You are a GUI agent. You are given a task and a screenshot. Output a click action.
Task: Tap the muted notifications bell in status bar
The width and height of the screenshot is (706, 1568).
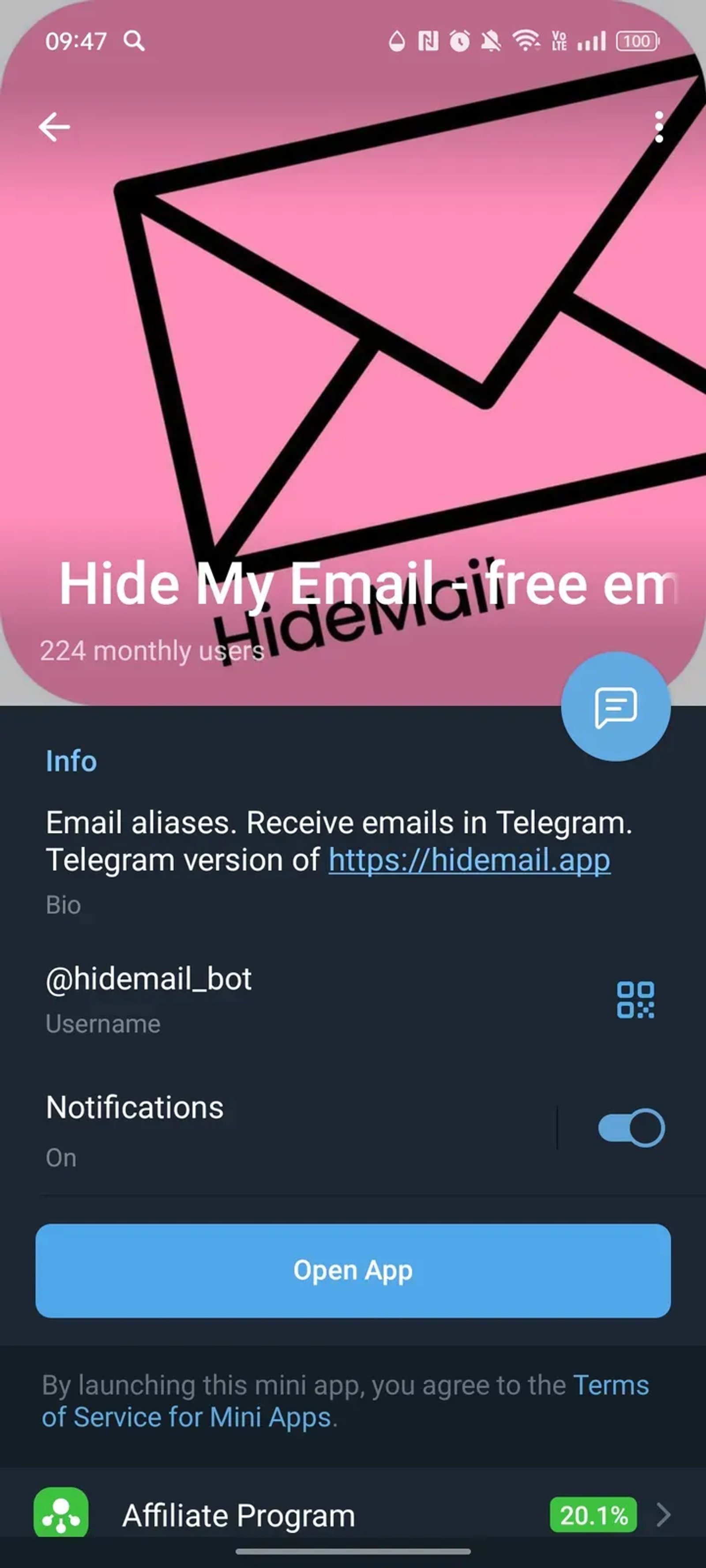[491, 41]
